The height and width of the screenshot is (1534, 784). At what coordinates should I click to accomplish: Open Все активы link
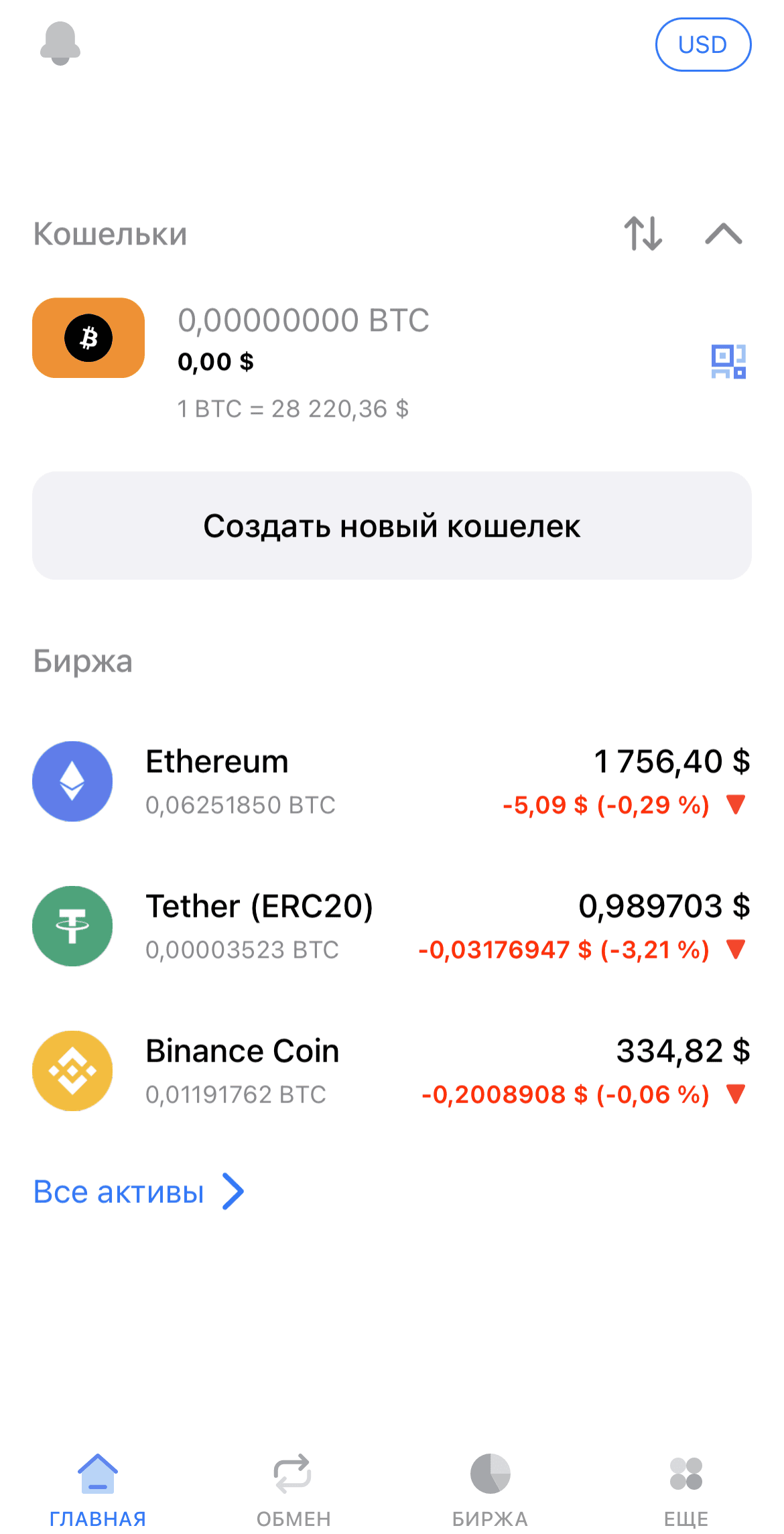click(x=139, y=1192)
